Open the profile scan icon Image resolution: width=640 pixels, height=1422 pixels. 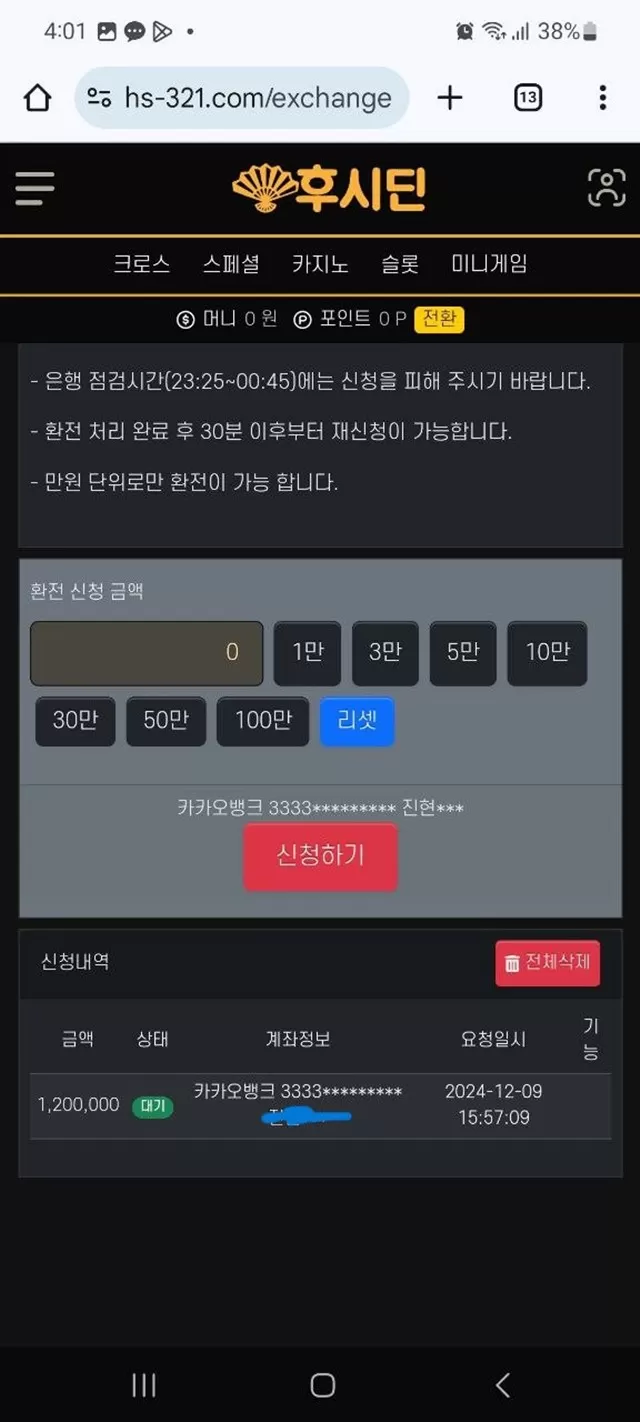click(x=606, y=188)
